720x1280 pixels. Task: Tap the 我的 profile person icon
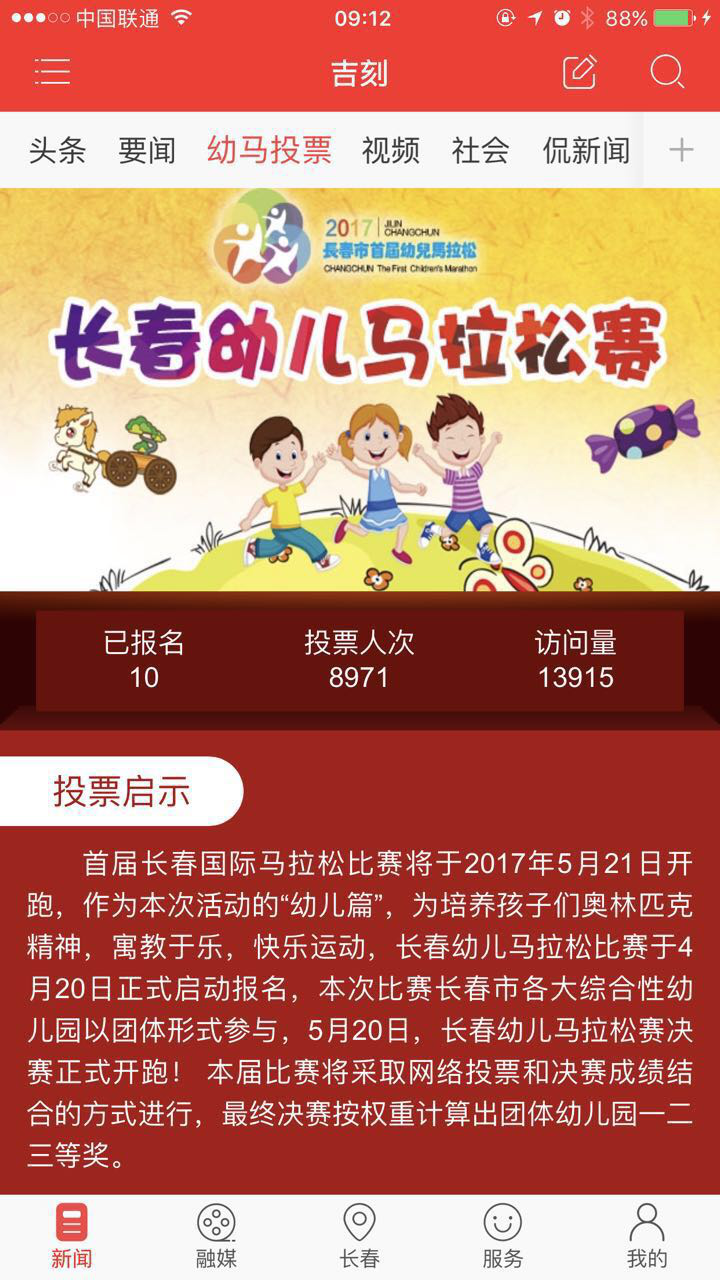point(645,1232)
